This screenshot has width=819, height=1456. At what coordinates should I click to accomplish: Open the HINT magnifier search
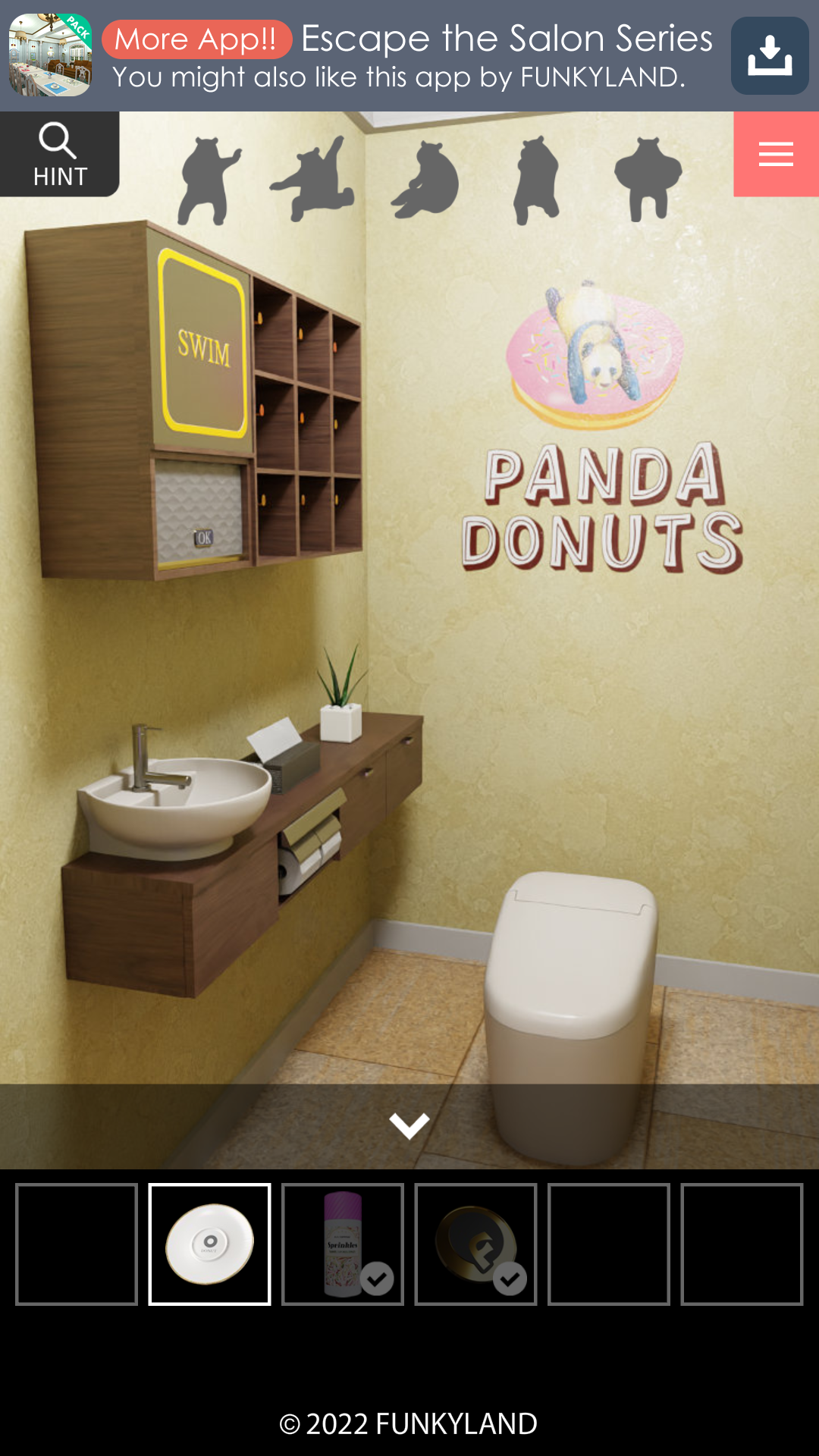[x=59, y=152]
